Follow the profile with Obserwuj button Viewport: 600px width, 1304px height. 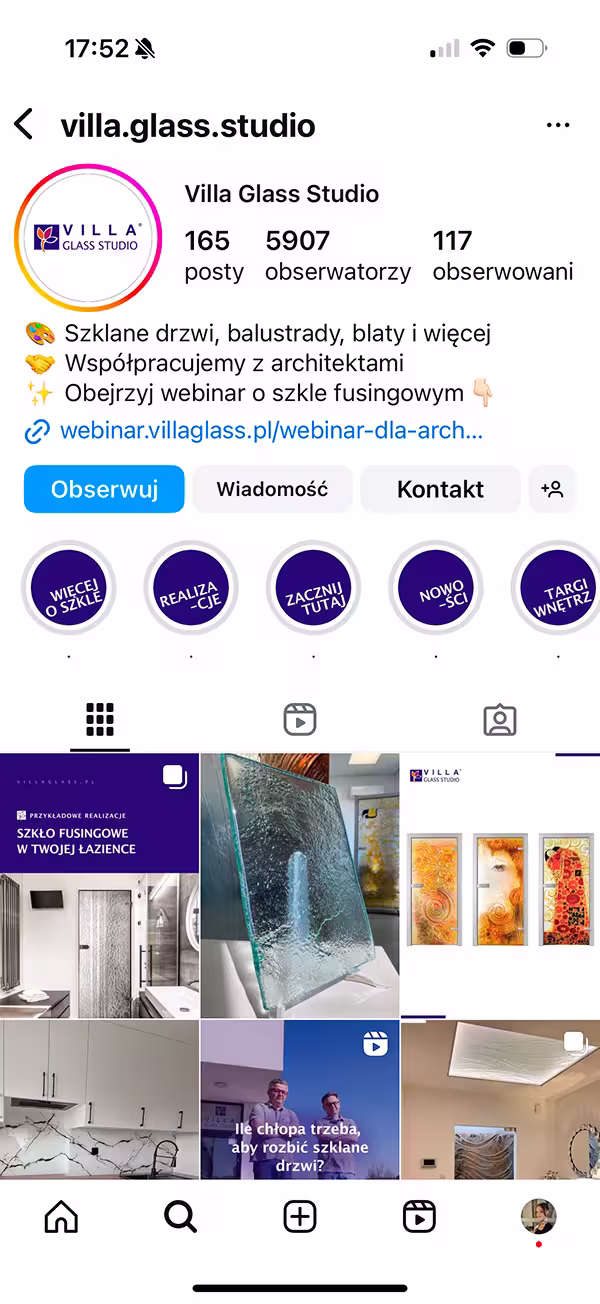click(x=104, y=489)
